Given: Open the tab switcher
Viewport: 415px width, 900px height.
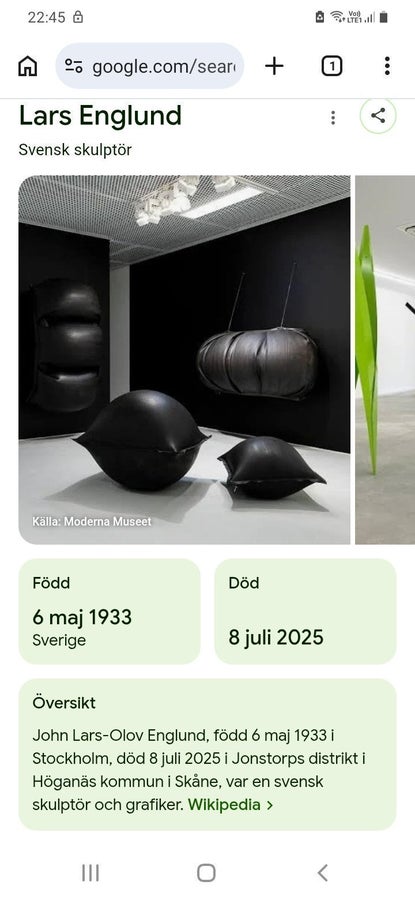Looking at the screenshot, I should (x=331, y=67).
